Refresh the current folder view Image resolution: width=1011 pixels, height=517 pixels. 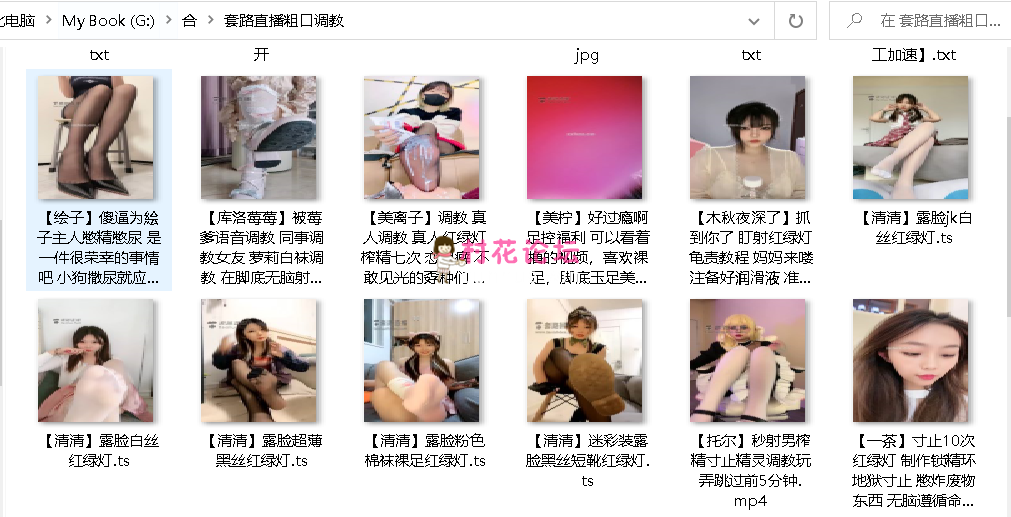pos(796,20)
